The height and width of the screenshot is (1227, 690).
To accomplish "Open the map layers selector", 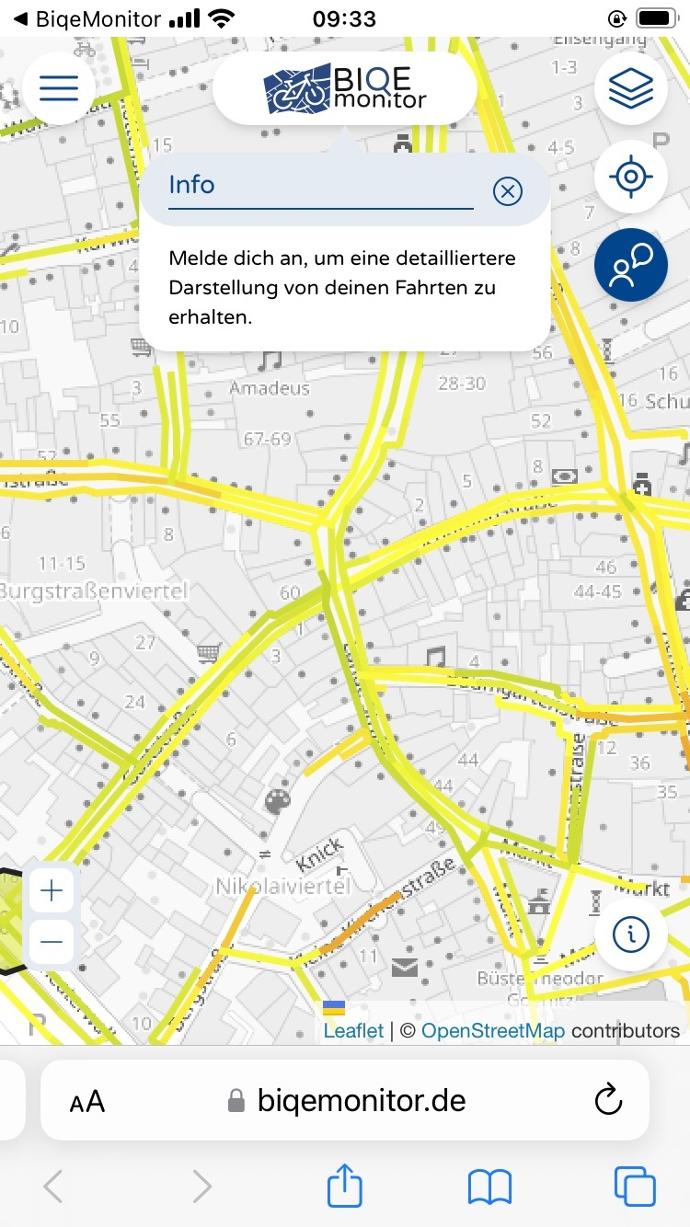I will point(630,88).
